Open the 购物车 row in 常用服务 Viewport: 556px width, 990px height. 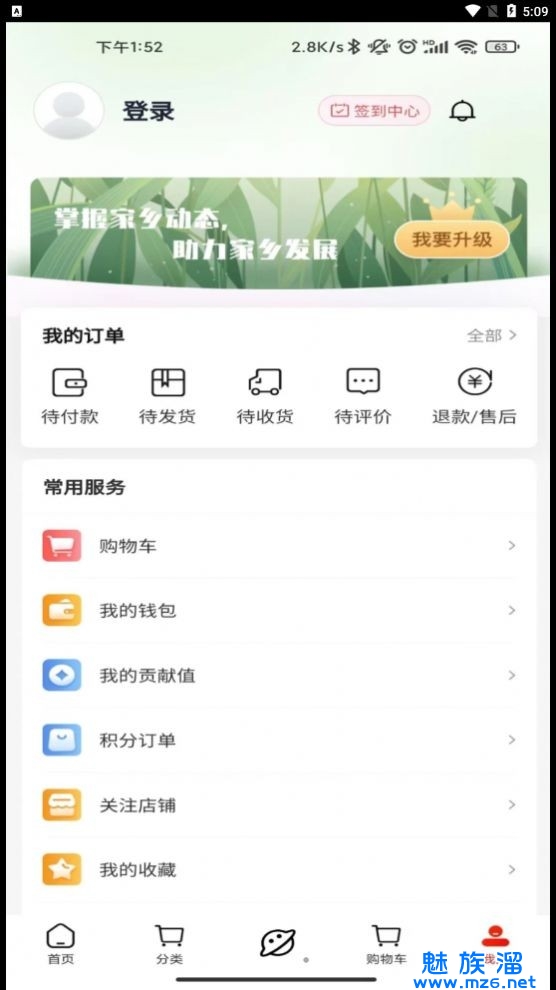(x=279, y=546)
